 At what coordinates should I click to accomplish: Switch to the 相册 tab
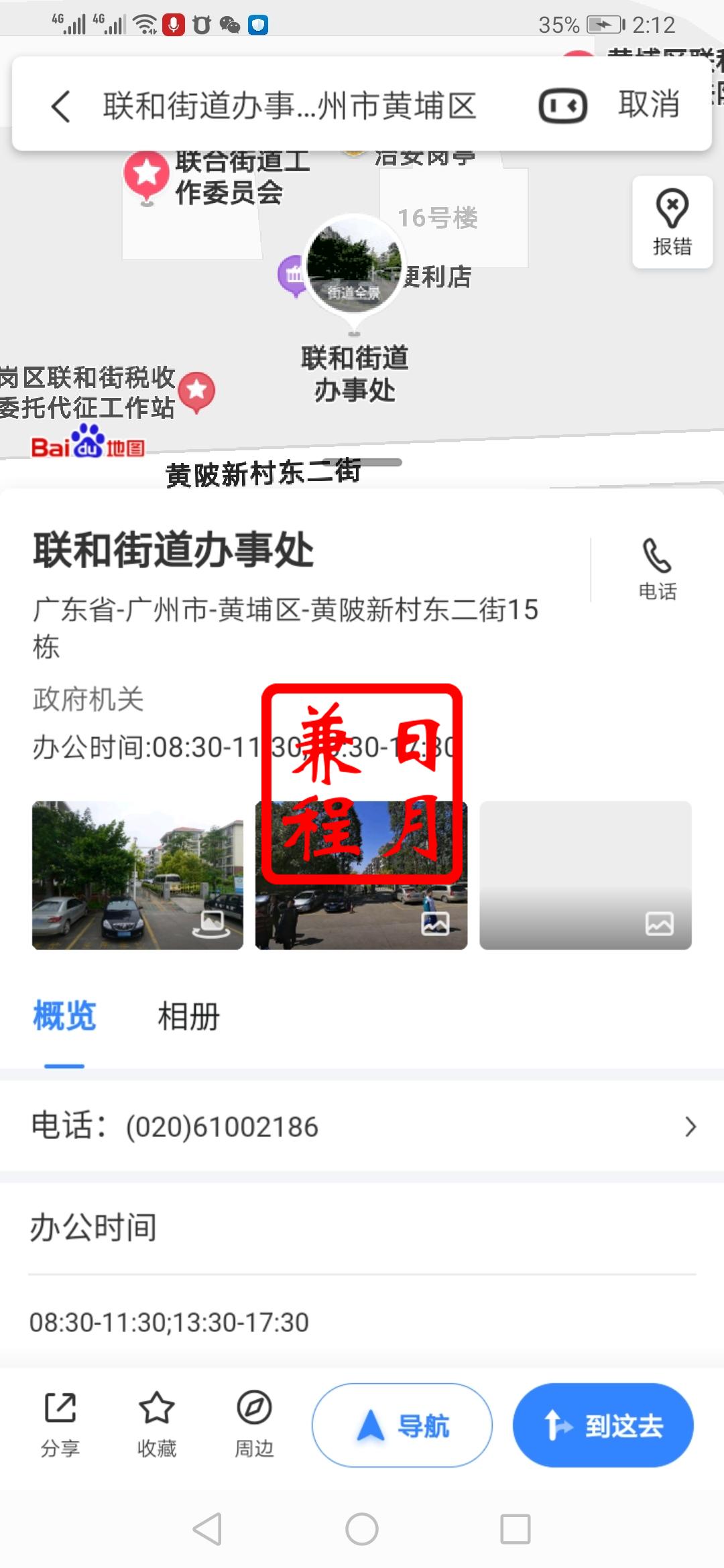(x=188, y=1017)
